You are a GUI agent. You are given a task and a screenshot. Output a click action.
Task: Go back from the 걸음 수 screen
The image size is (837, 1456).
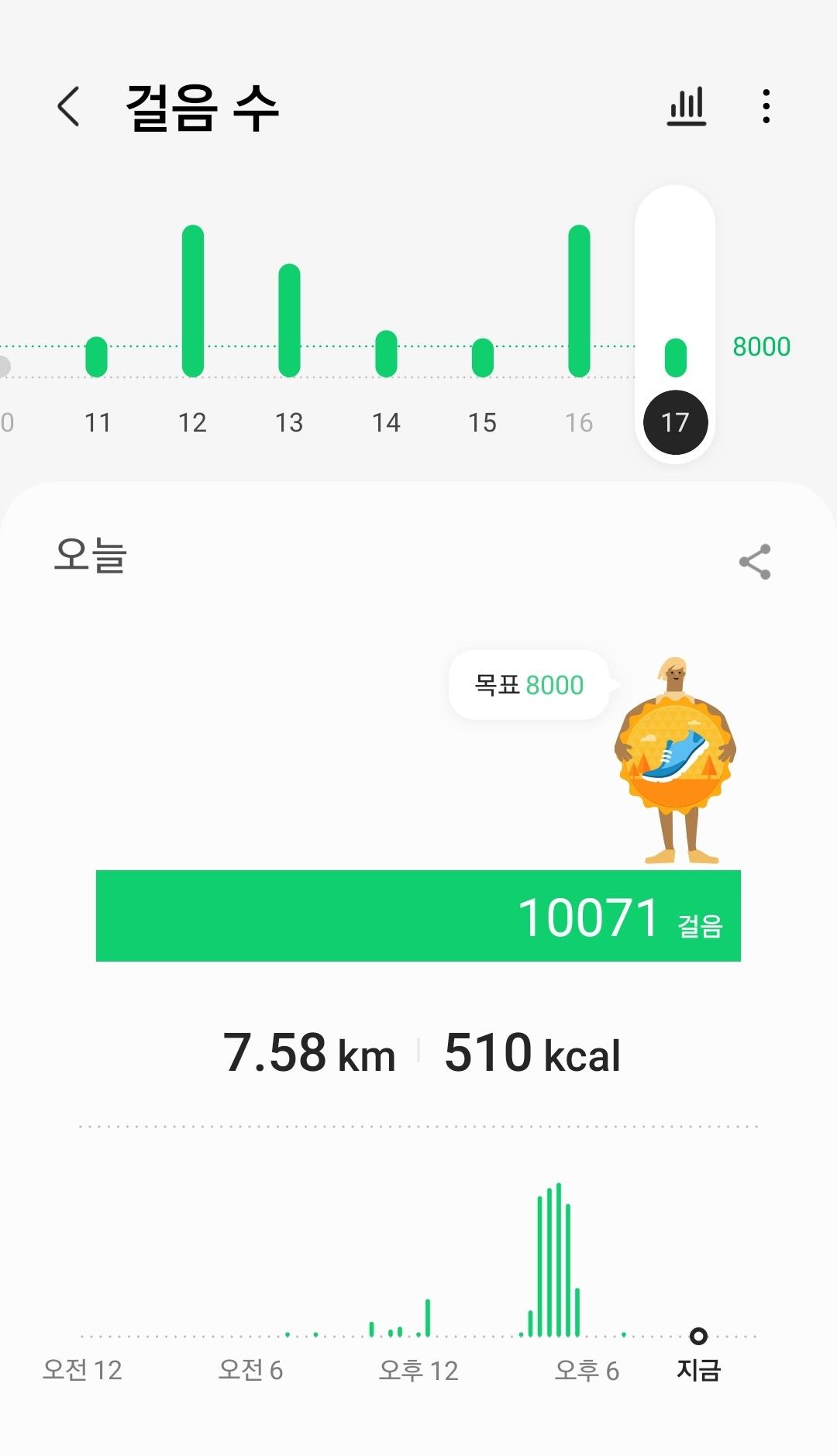click(68, 106)
